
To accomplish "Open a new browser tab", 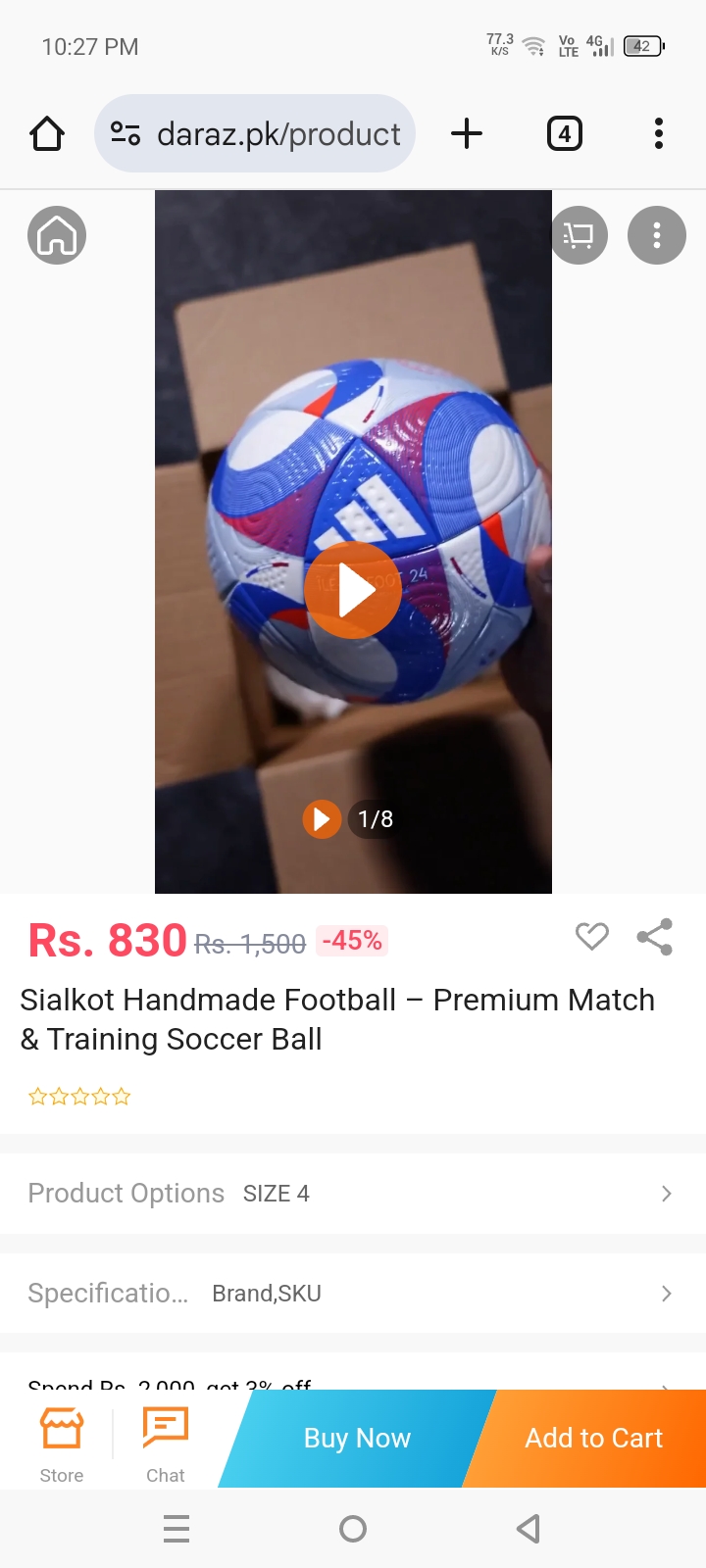I will [467, 133].
